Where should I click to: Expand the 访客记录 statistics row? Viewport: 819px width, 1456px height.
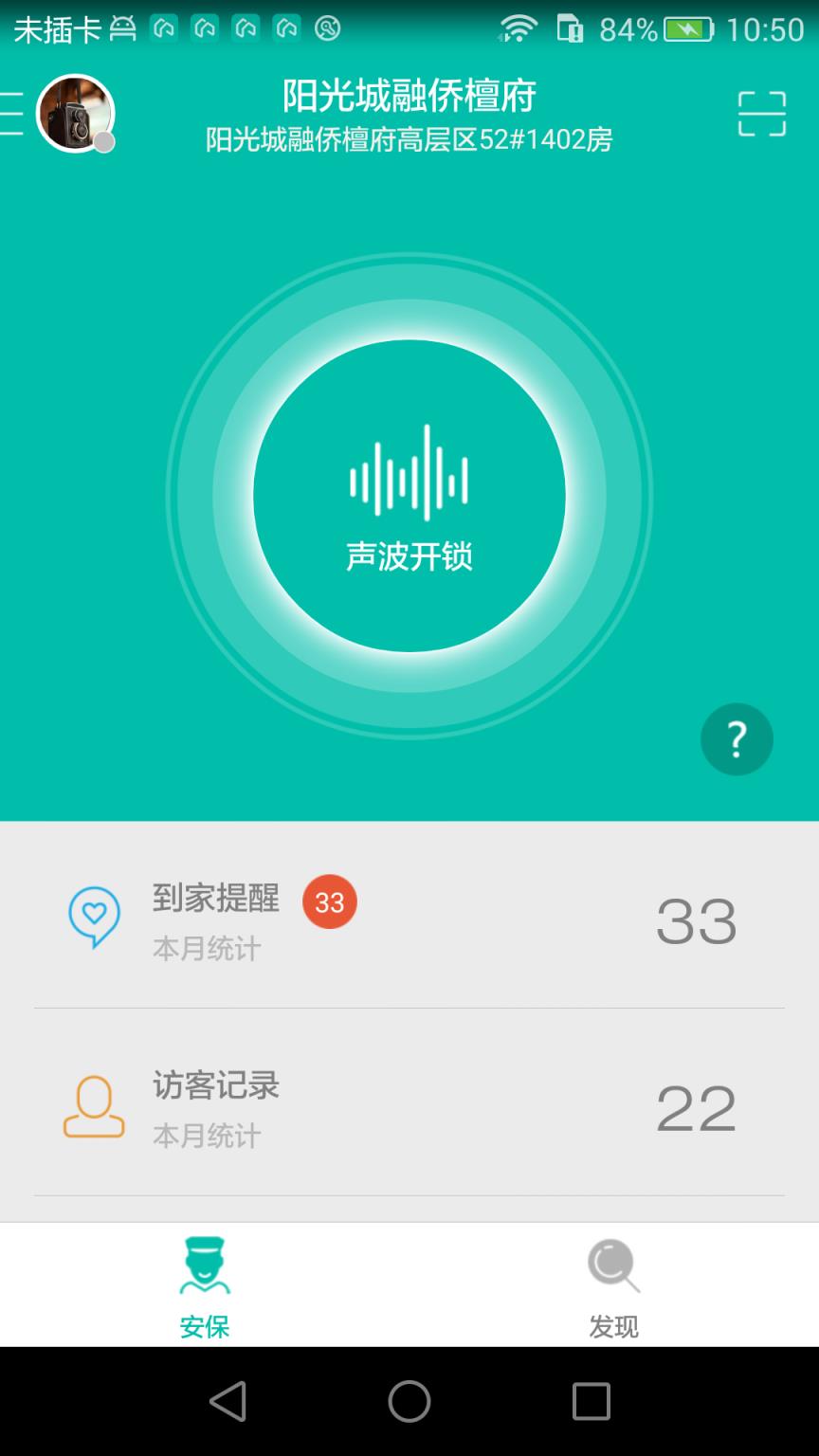[x=409, y=1105]
